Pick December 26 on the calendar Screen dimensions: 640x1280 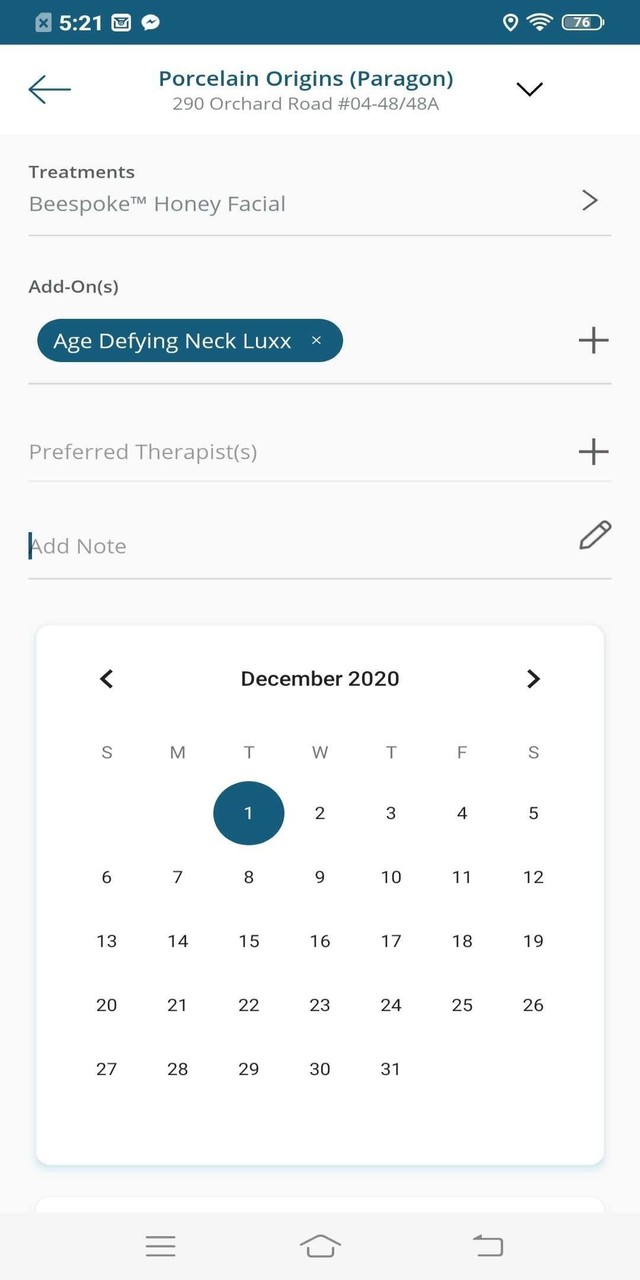pos(533,1005)
